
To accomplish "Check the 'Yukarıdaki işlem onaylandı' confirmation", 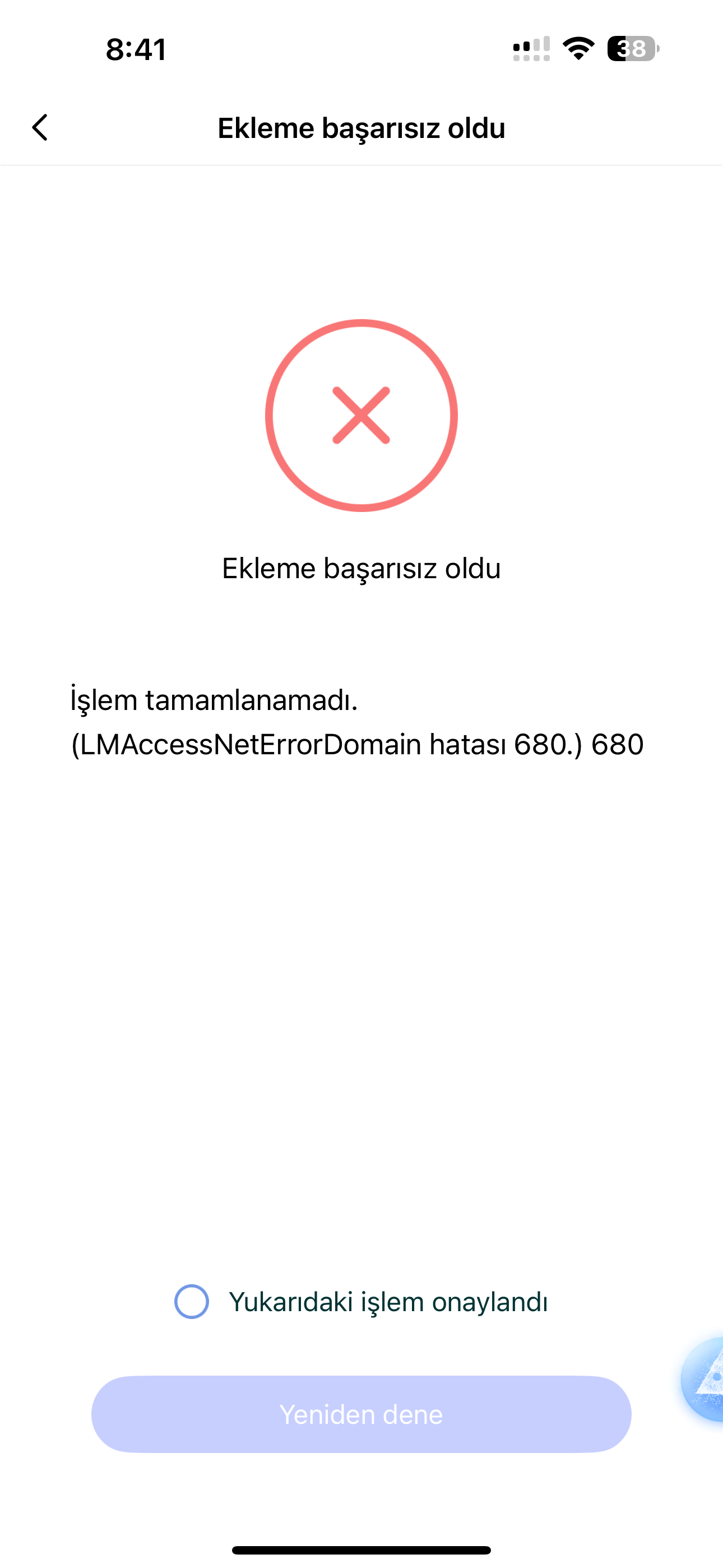I will [192, 1302].
